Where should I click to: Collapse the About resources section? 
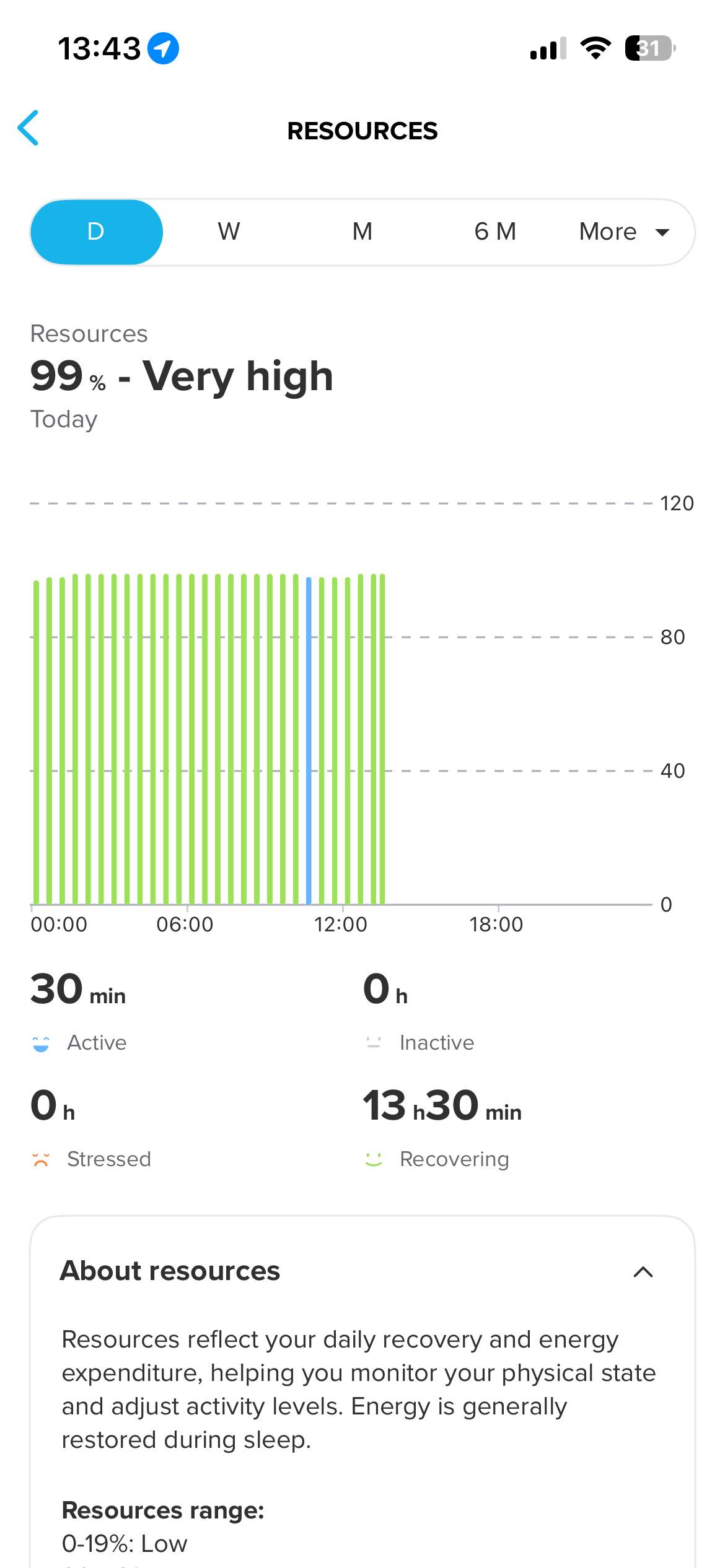pyautogui.click(x=643, y=1273)
